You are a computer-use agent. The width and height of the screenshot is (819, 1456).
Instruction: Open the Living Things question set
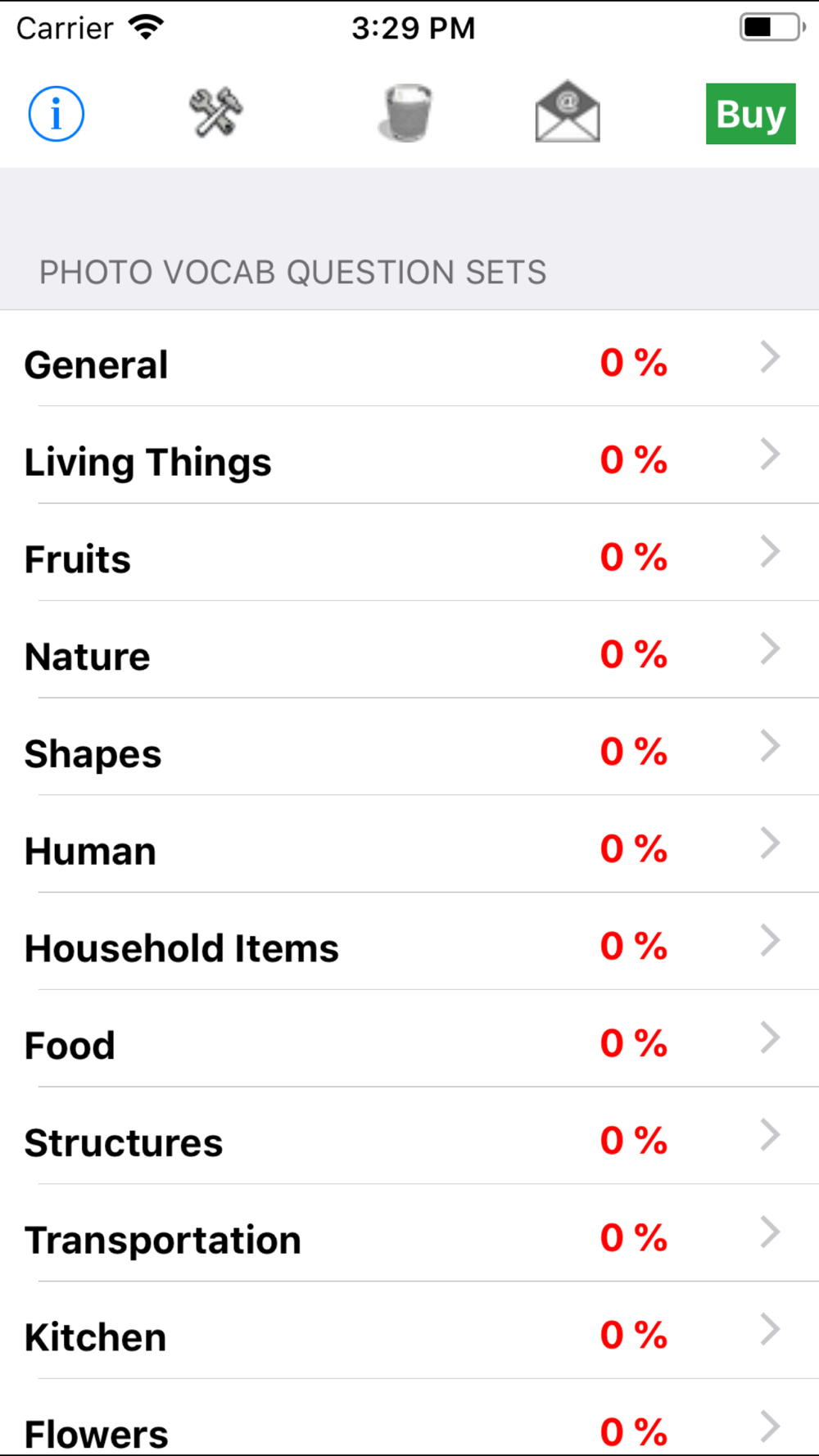pyautogui.click(x=409, y=455)
